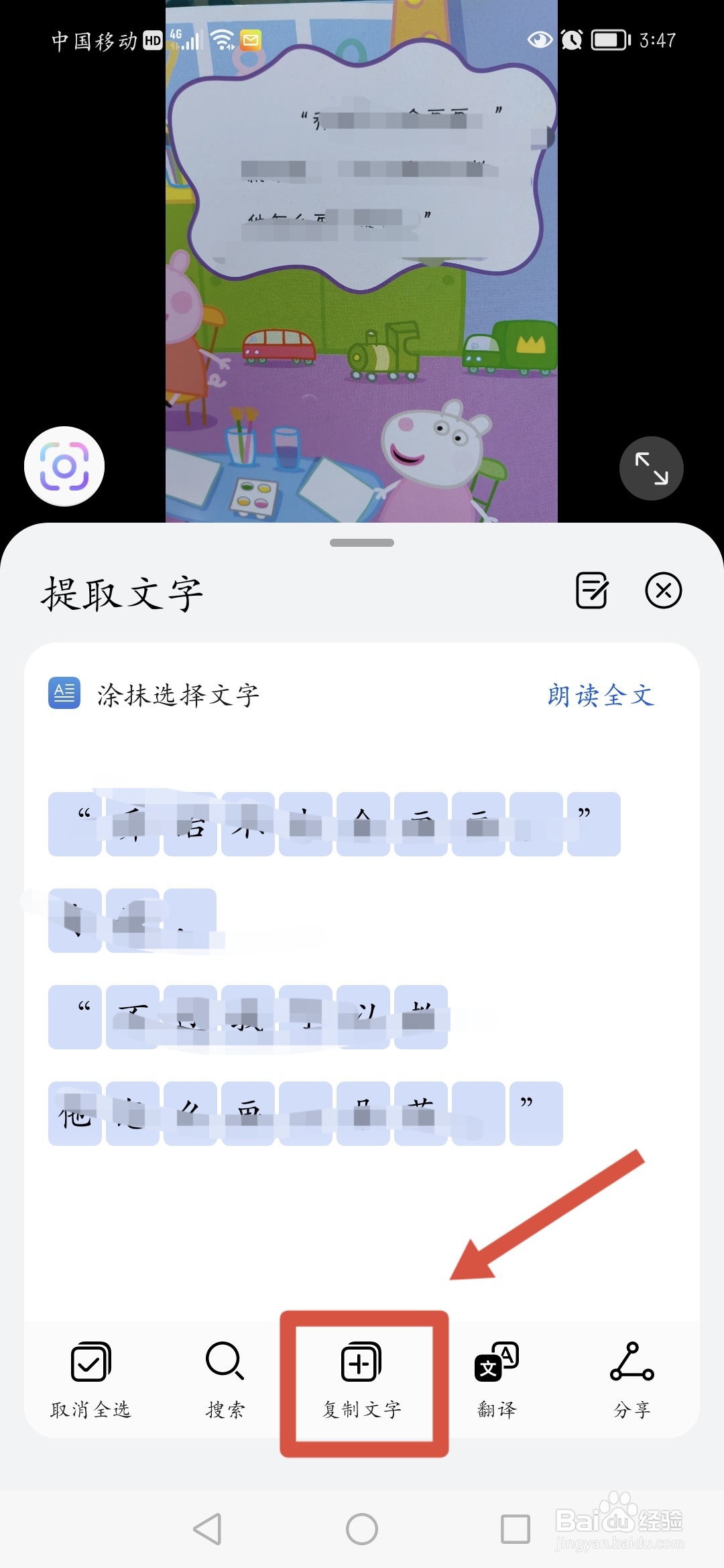Screen dimensions: 724x1568
Task: Expand the alarm clock status icon details
Action: tap(573, 40)
